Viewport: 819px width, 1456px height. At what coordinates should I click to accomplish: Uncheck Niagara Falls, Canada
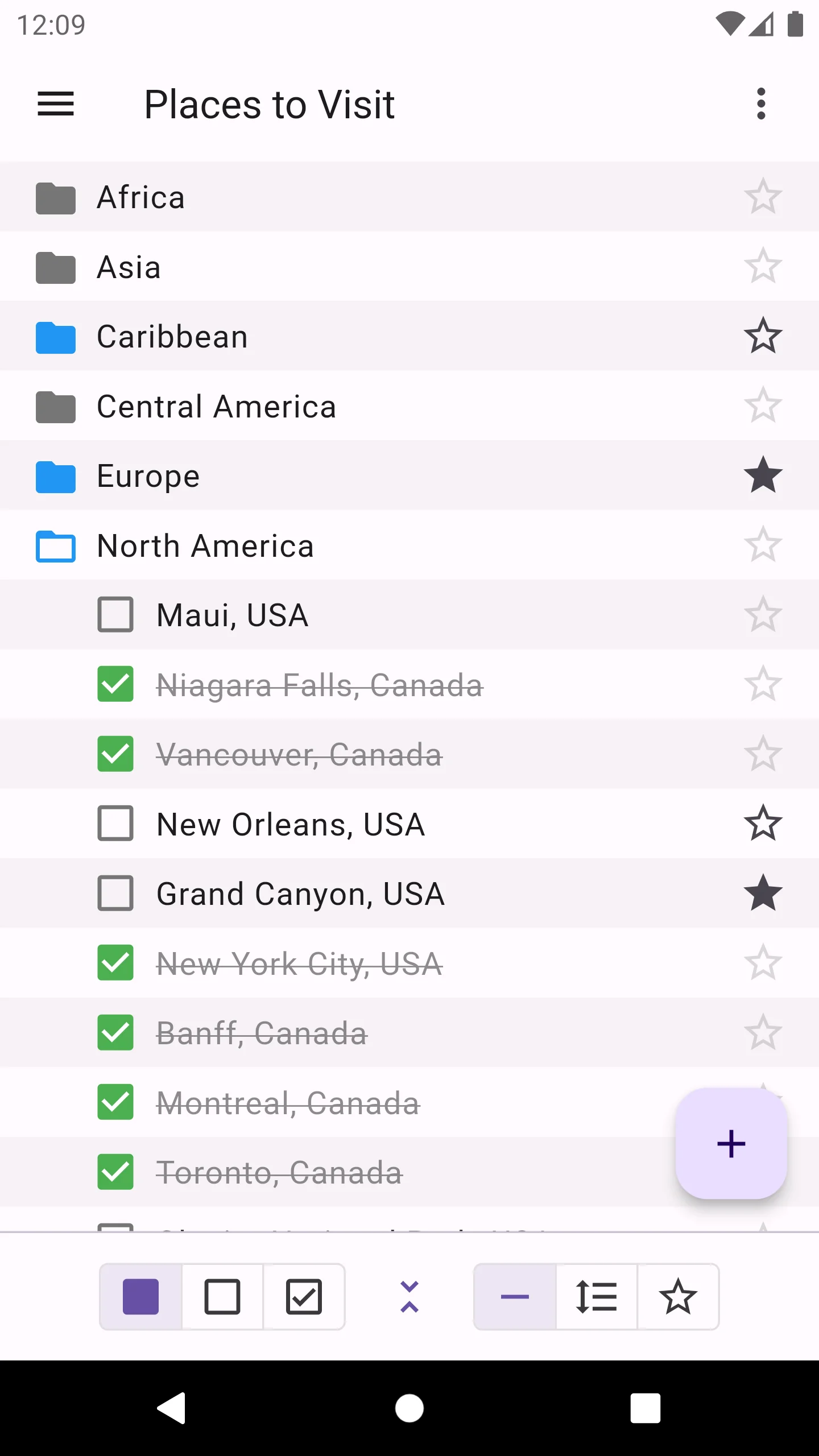(115, 684)
